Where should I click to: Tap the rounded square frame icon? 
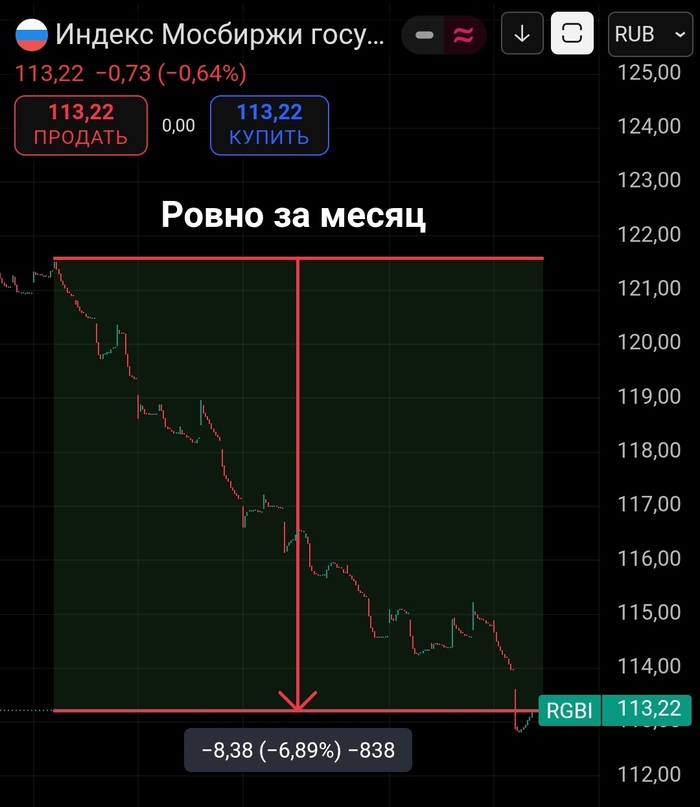[x=572, y=34]
